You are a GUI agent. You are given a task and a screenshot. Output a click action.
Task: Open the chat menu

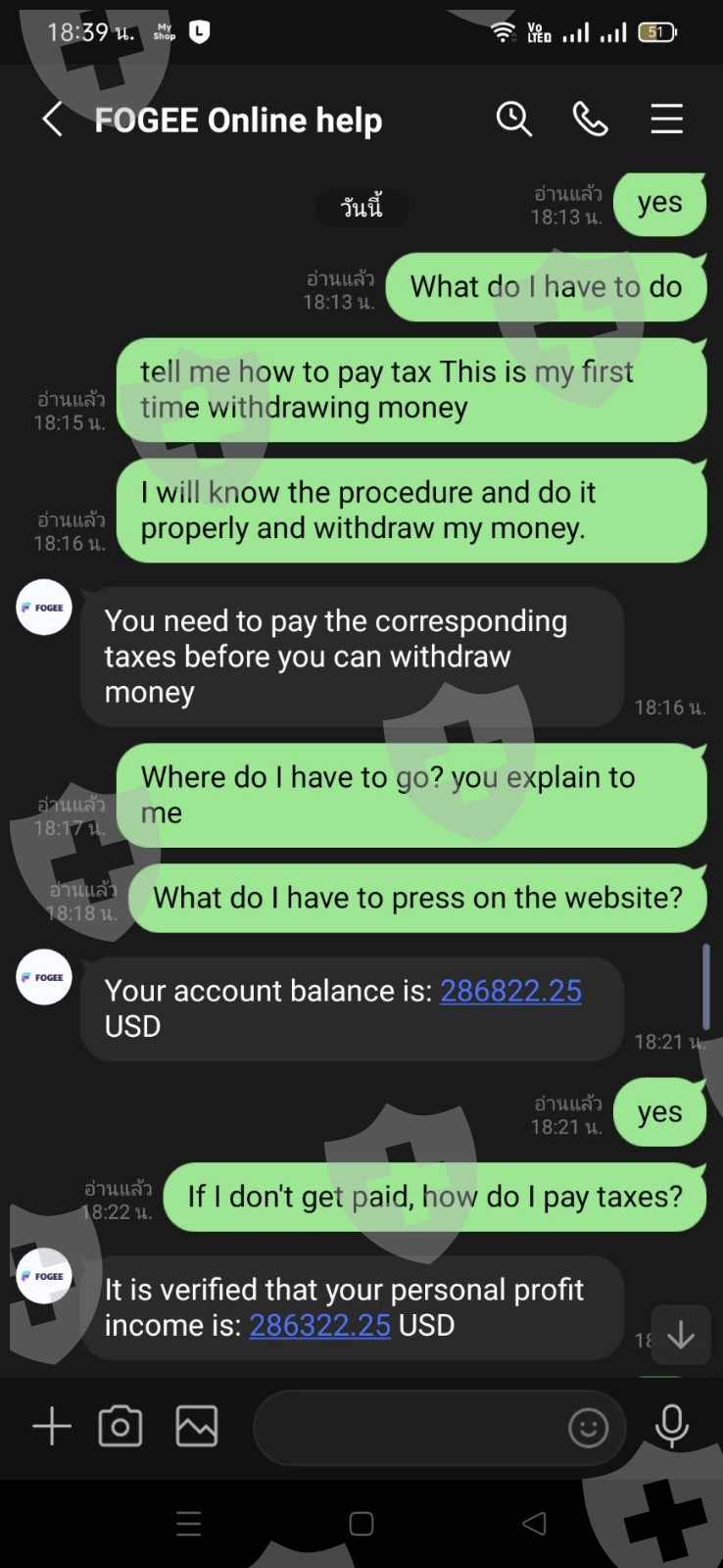(x=667, y=120)
